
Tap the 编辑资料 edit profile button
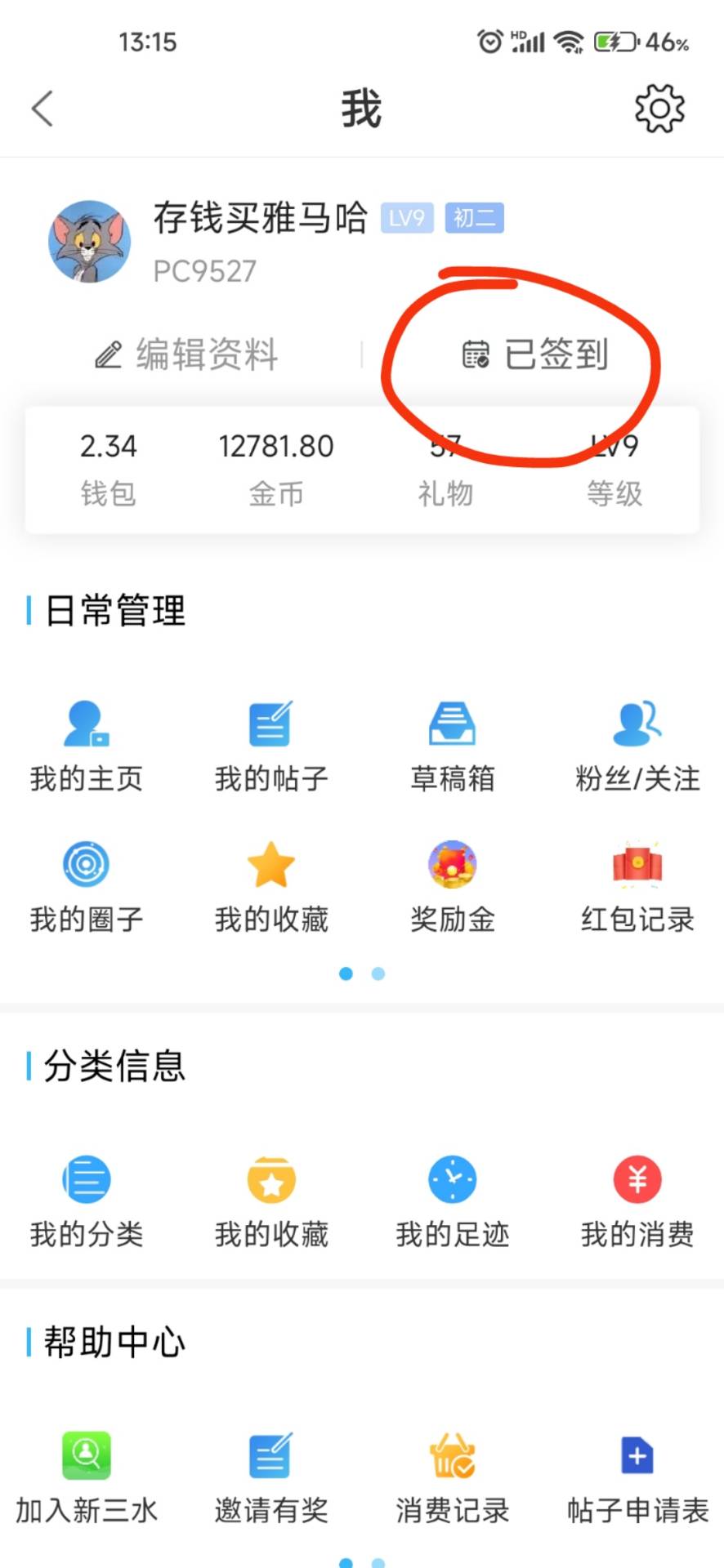[187, 354]
